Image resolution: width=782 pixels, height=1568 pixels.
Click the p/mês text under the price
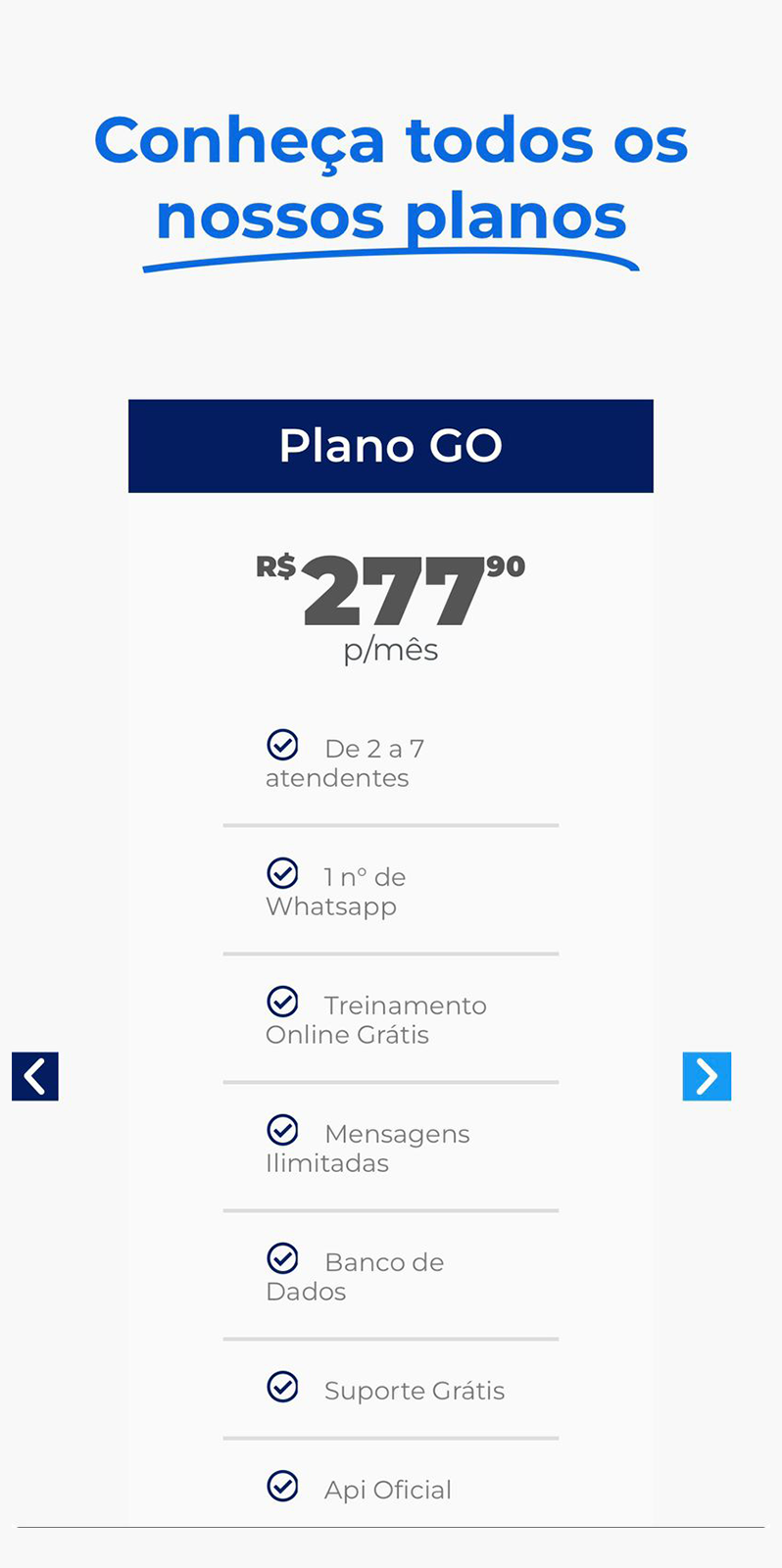(390, 649)
